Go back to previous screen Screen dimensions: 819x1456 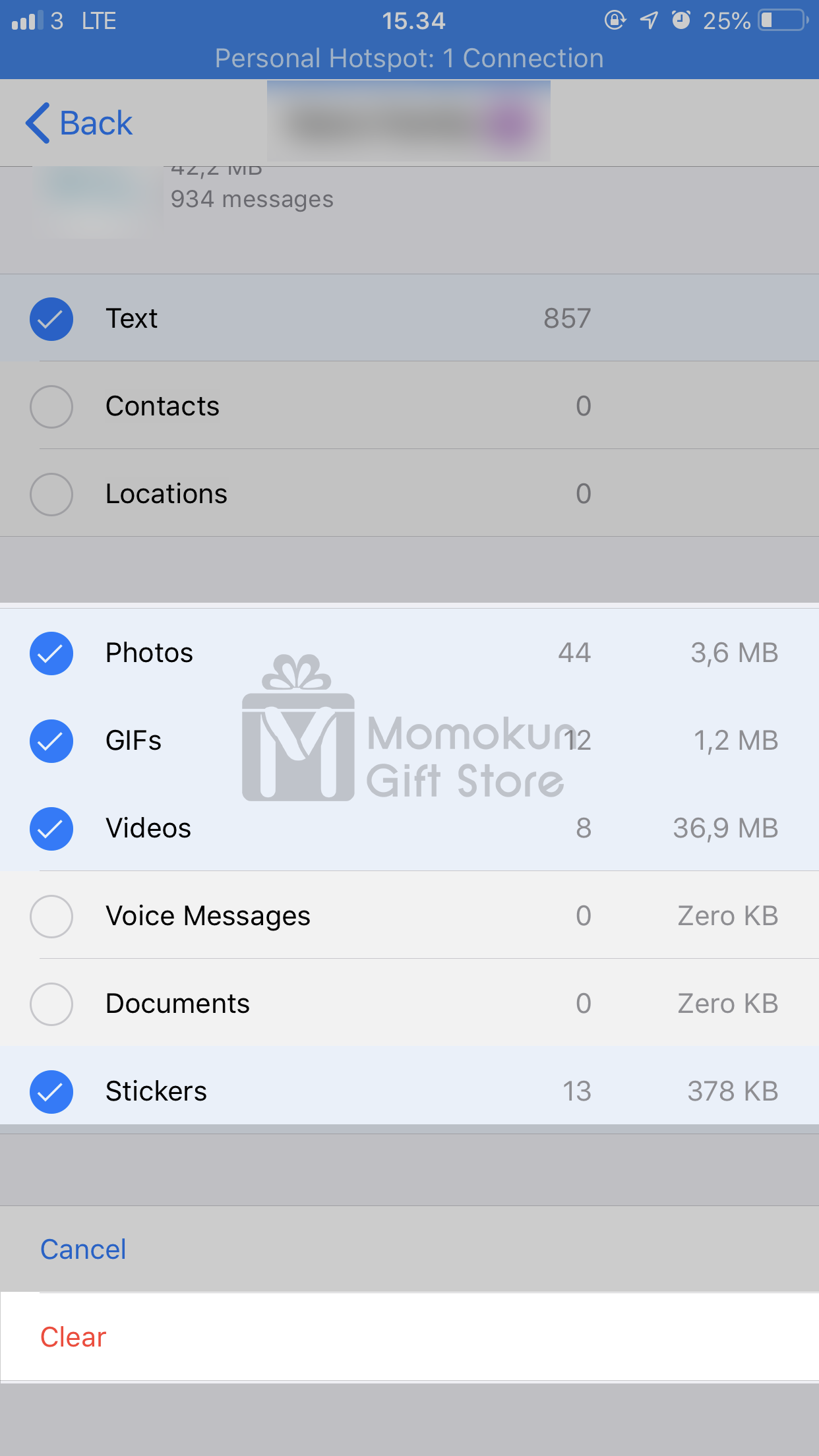tap(79, 123)
